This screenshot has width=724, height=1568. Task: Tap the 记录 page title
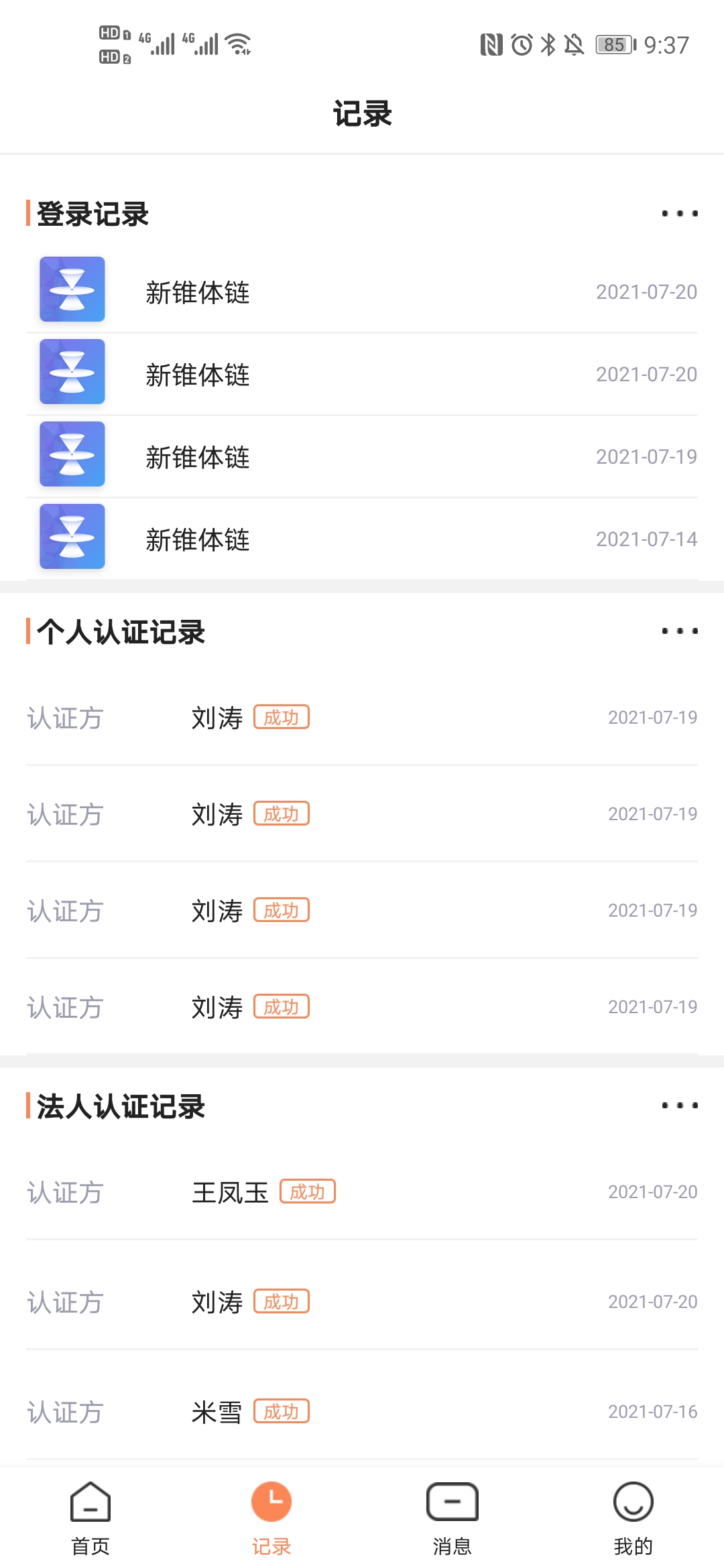pyautogui.click(x=362, y=114)
